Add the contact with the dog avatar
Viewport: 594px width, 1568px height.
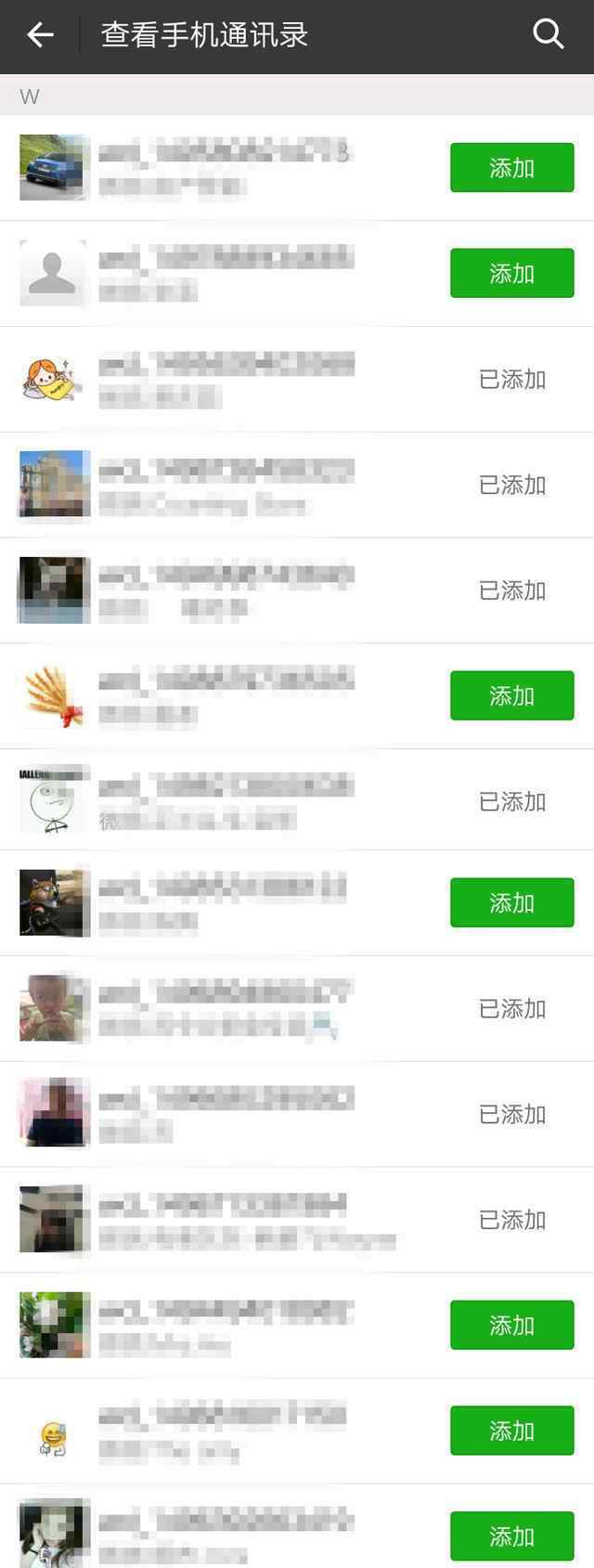pyautogui.click(x=511, y=903)
